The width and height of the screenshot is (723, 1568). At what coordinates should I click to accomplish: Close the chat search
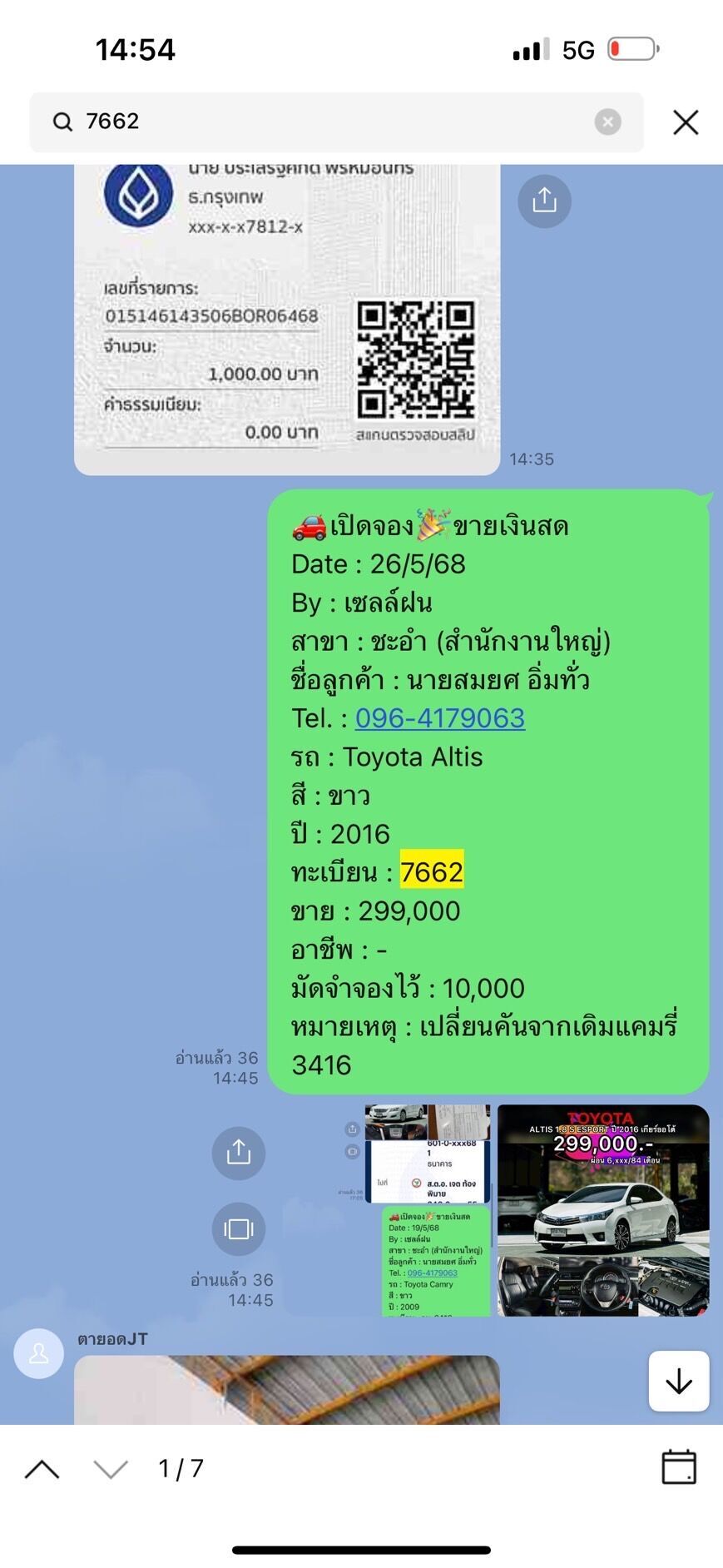click(686, 122)
